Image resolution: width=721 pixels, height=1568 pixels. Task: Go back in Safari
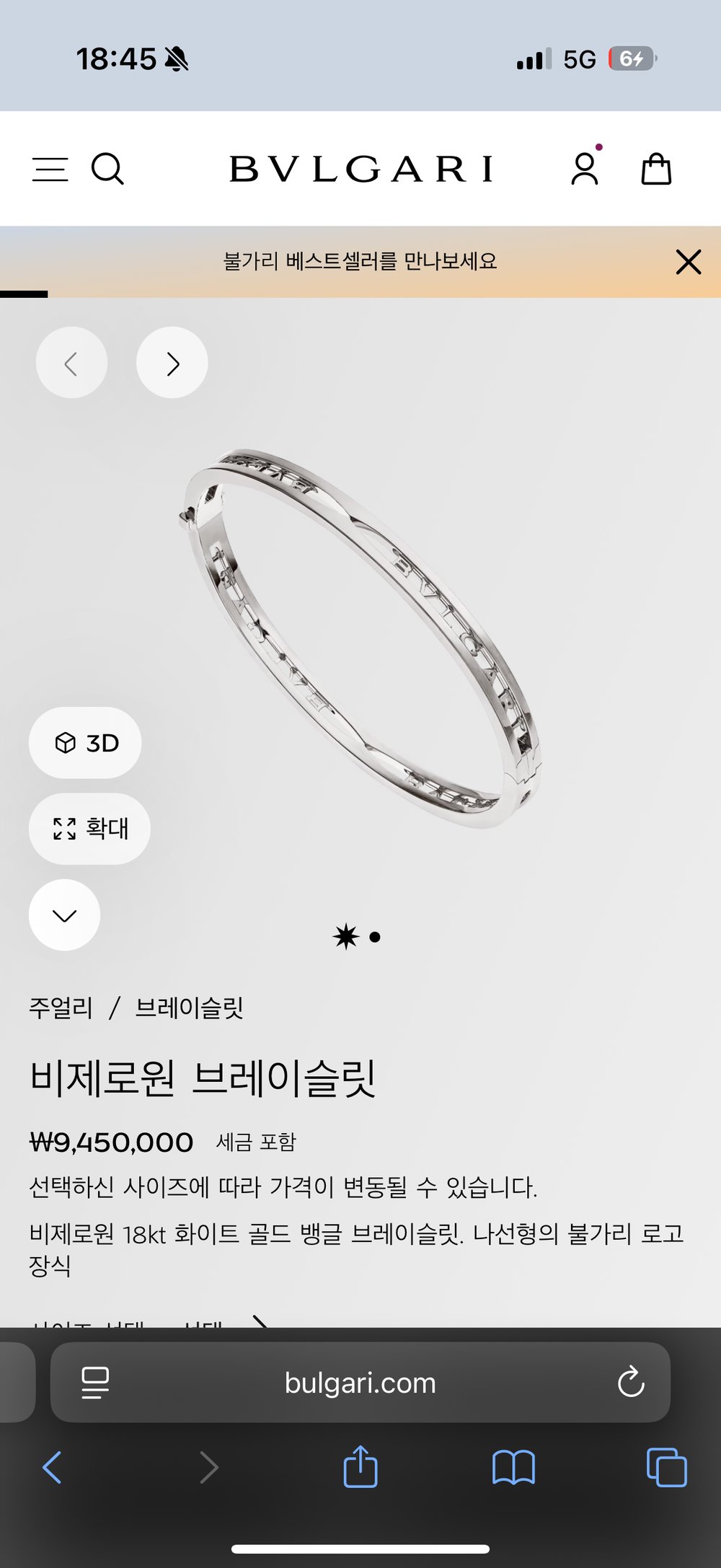click(52, 1467)
